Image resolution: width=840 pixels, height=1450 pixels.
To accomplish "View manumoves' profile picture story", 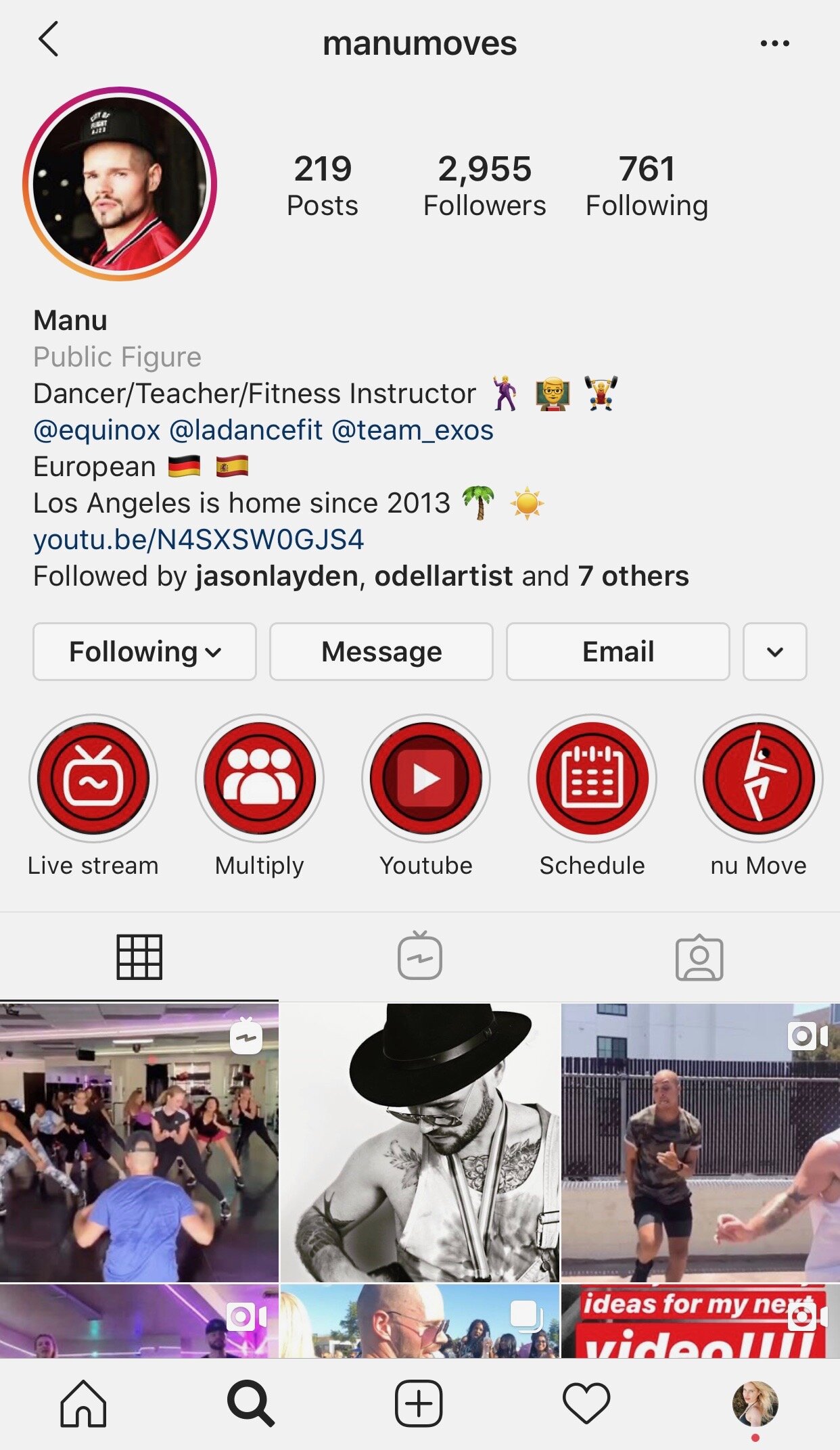I will coord(120,183).
